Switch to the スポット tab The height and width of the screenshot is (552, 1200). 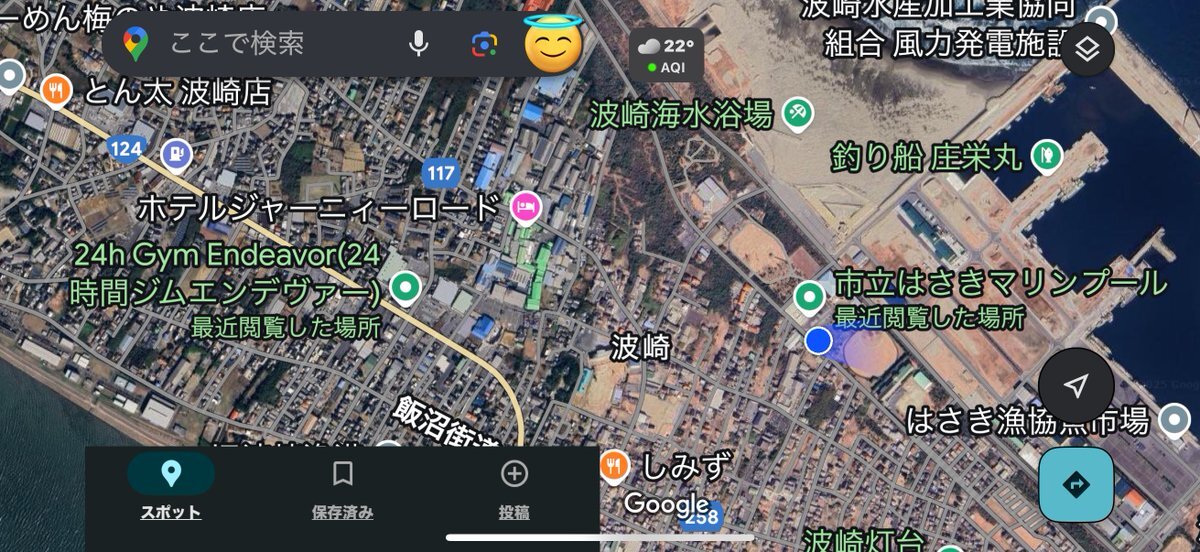(171, 487)
